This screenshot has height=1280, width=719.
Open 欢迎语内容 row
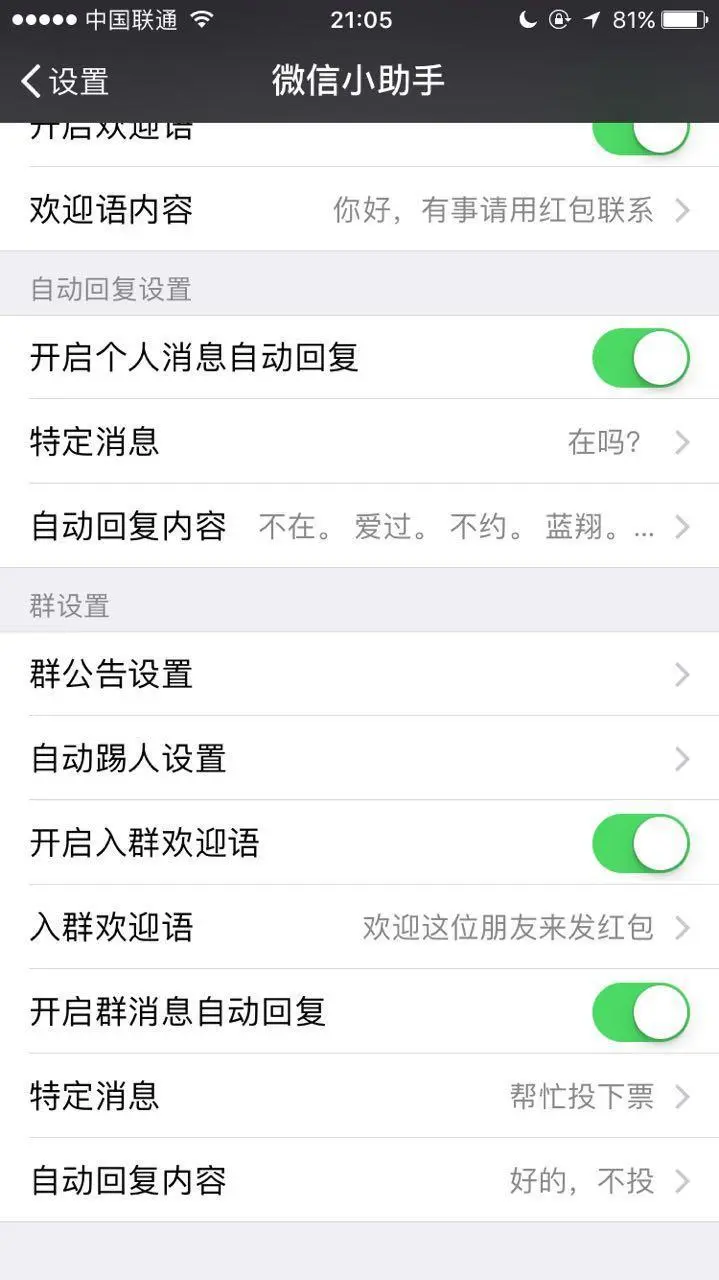point(360,210)
